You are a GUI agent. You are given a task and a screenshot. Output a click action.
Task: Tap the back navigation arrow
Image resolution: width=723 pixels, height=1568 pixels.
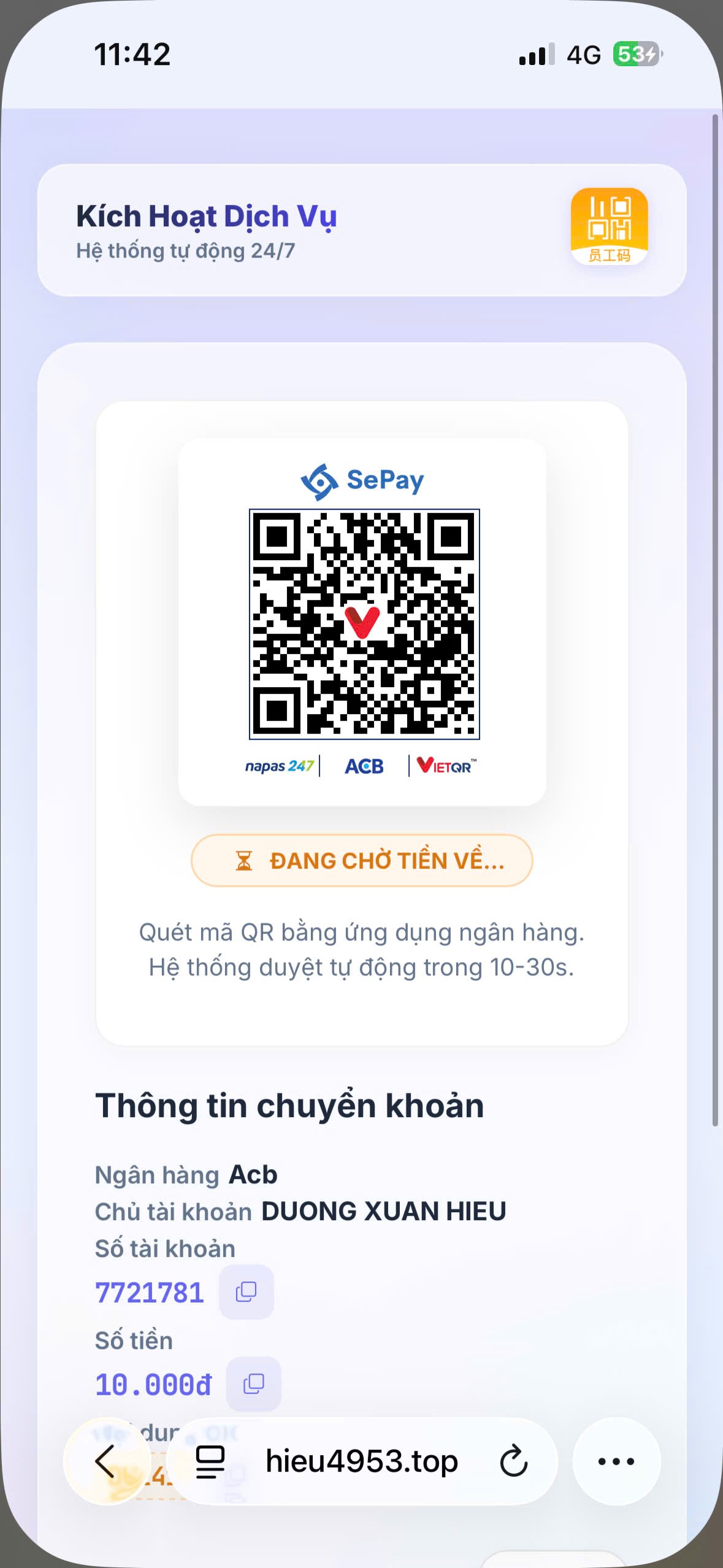tap(105, 1462)
